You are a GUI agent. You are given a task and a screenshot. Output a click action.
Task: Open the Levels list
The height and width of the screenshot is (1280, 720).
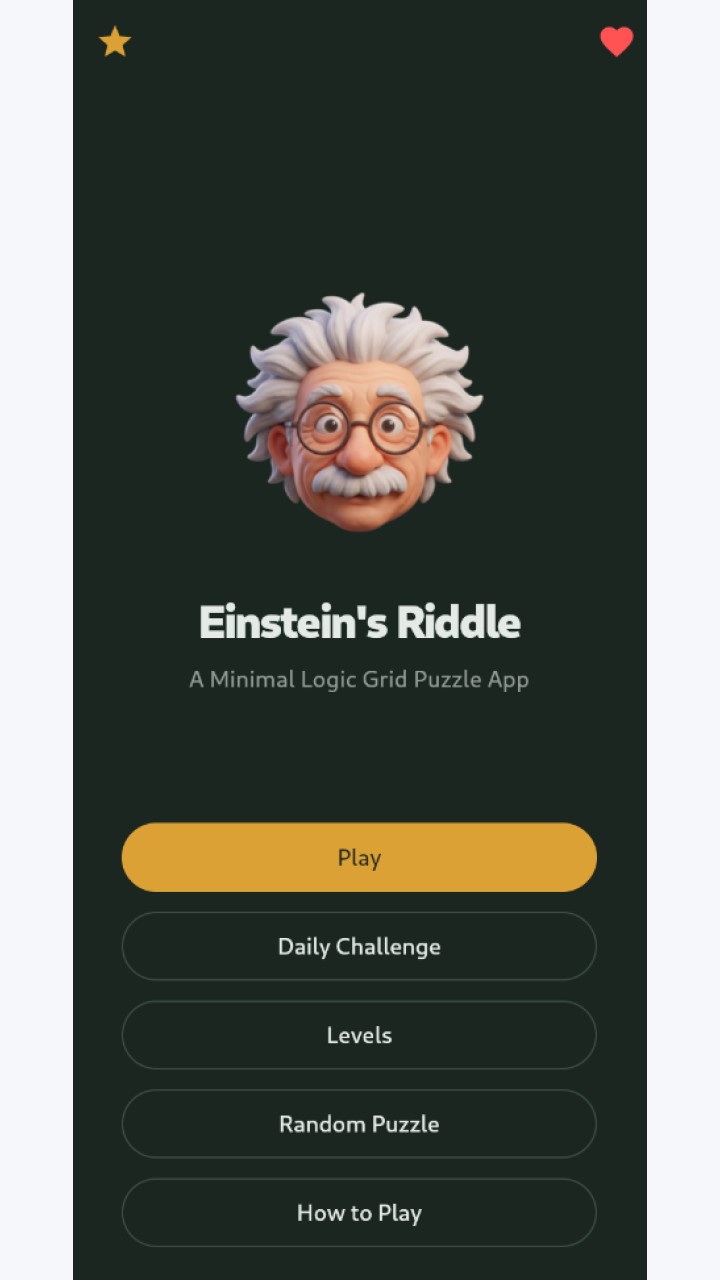pos(359,1035)
